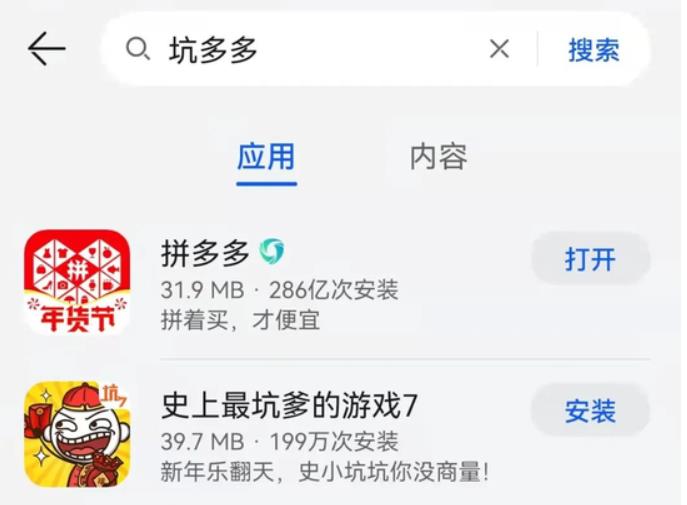Tap 打开 to launch 拼多多
The image size is (687, 505).
590,260
